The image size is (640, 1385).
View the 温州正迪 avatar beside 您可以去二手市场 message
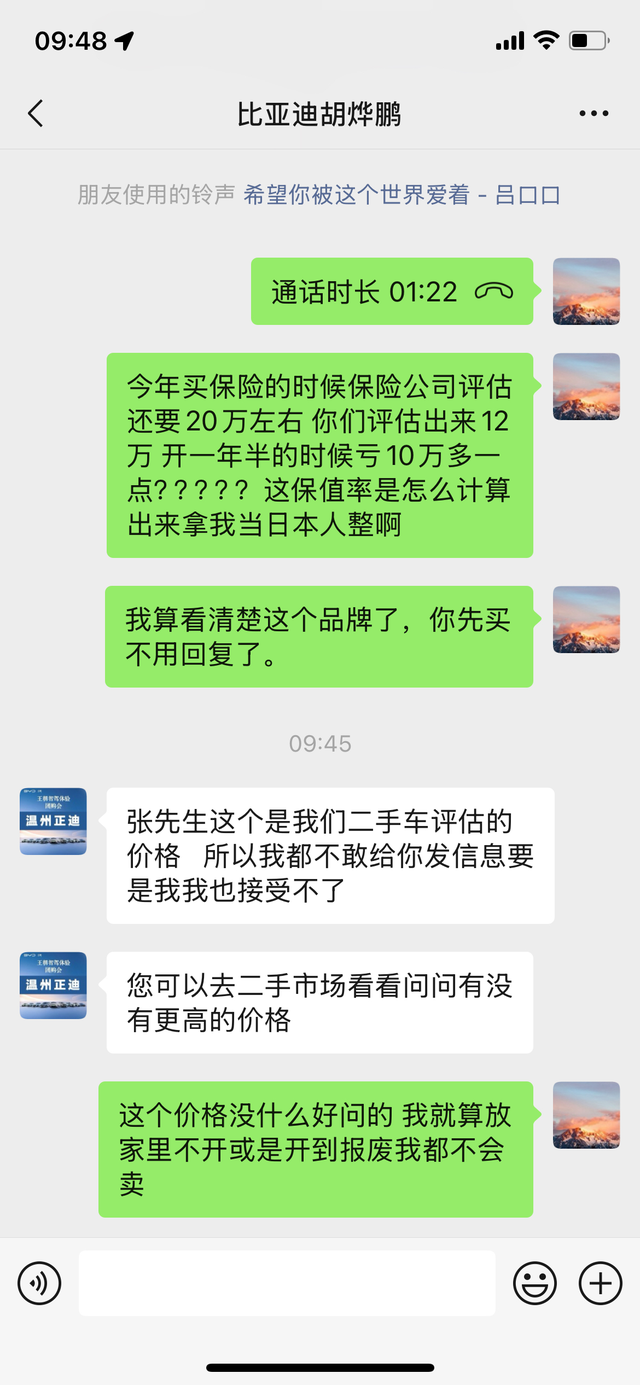click(x=53, y=985)
